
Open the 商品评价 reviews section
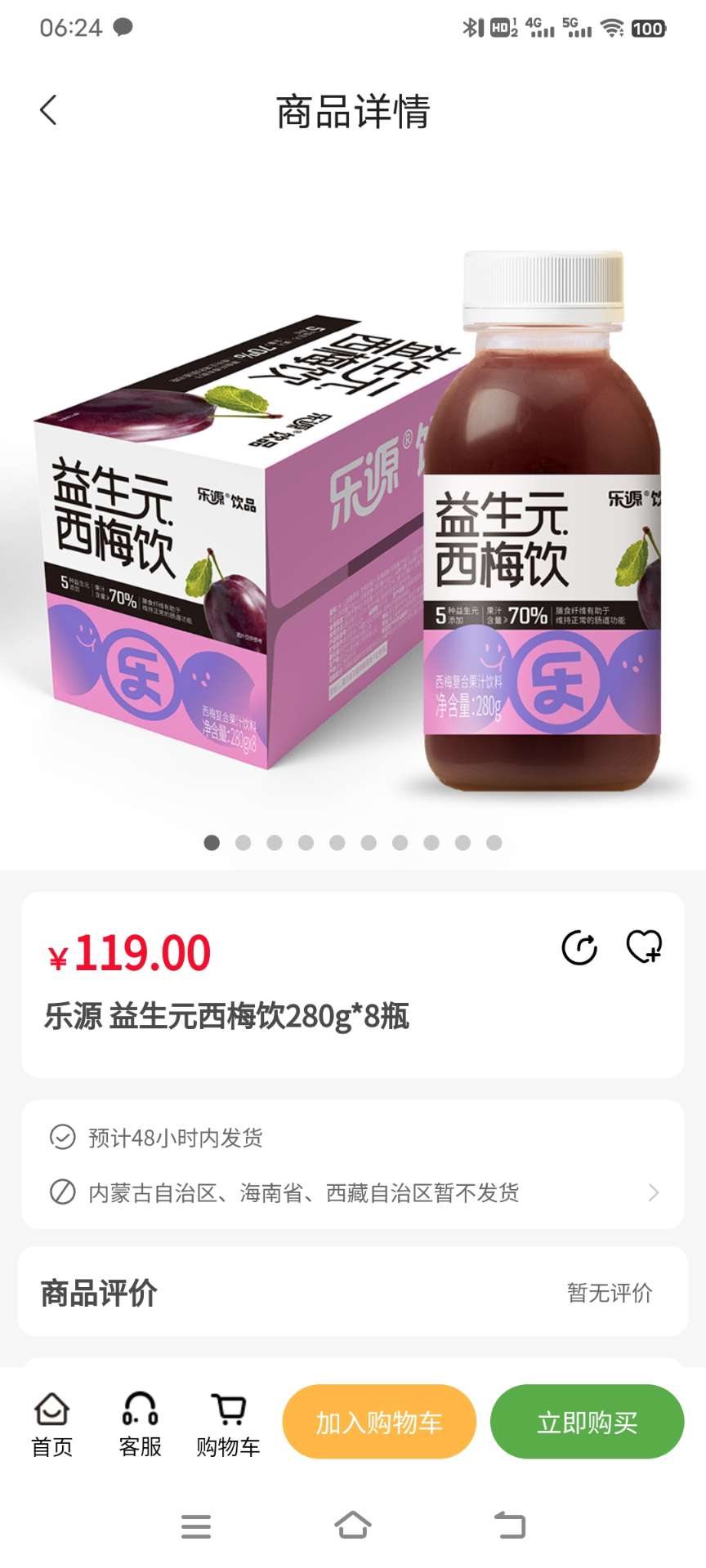click(x=353, y=1292)
